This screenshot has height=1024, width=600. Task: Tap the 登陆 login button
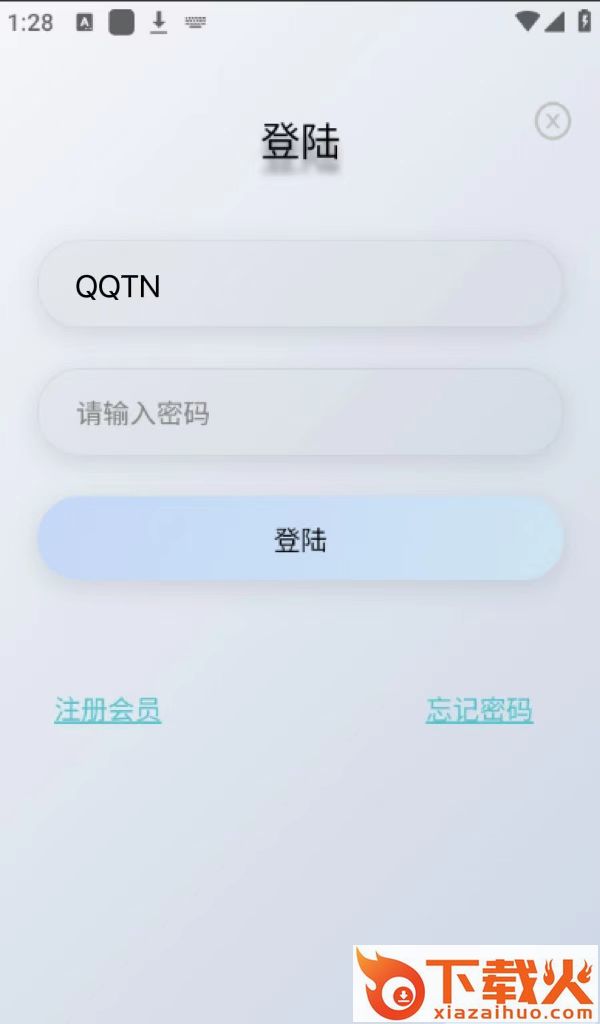click(x=300, y=540)
